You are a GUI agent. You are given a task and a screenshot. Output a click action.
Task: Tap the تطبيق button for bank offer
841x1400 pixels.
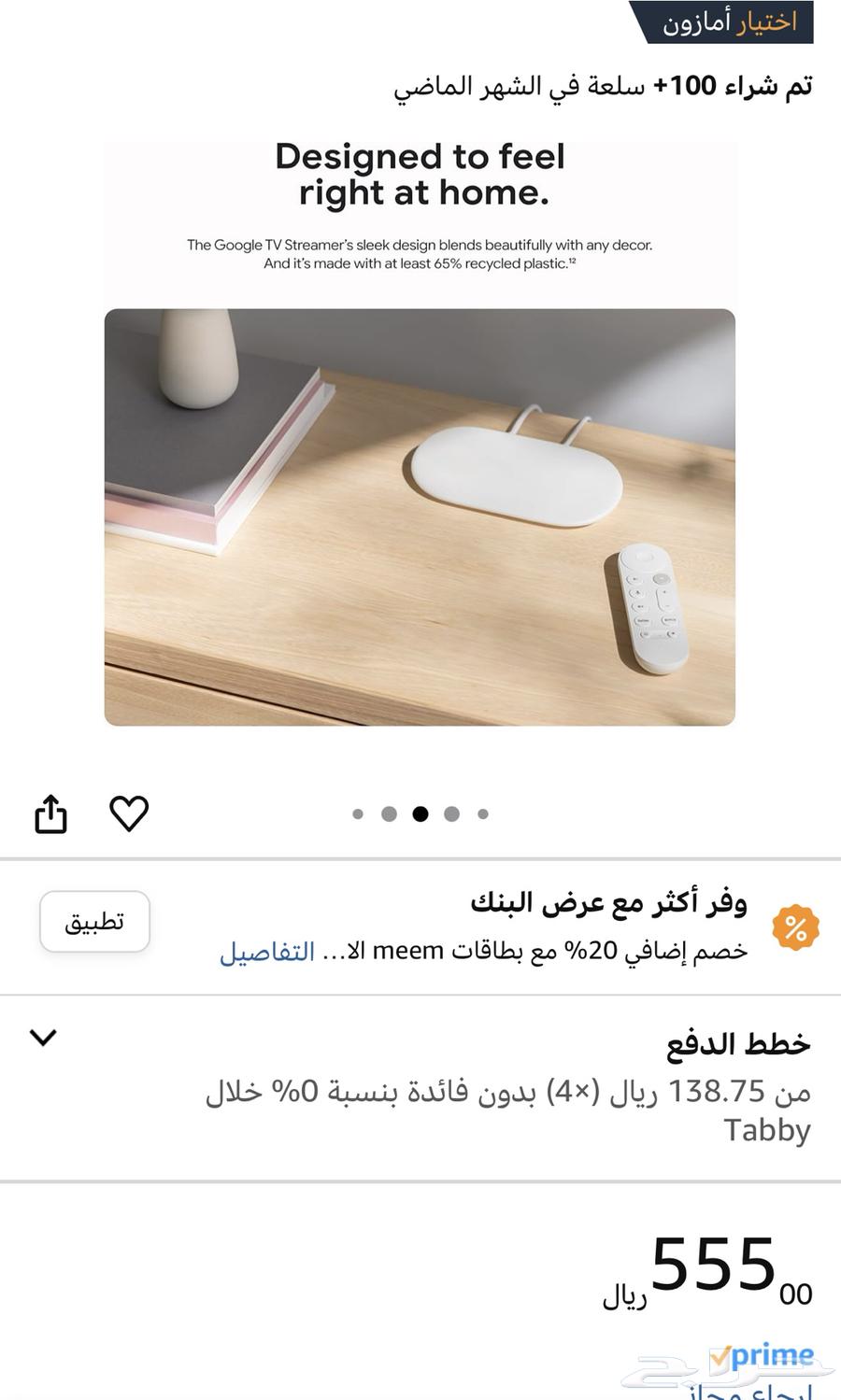coord(94,922)
